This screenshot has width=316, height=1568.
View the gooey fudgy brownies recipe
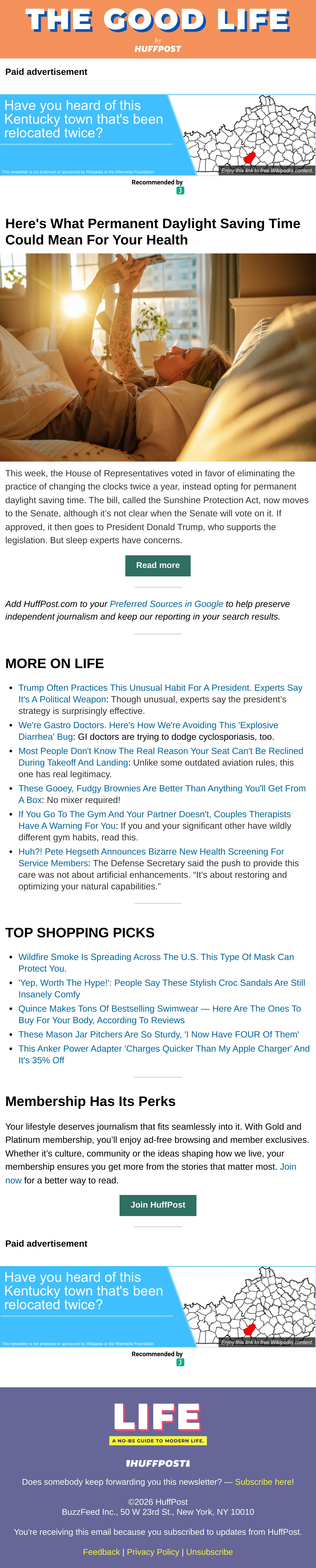coord(162,794)
